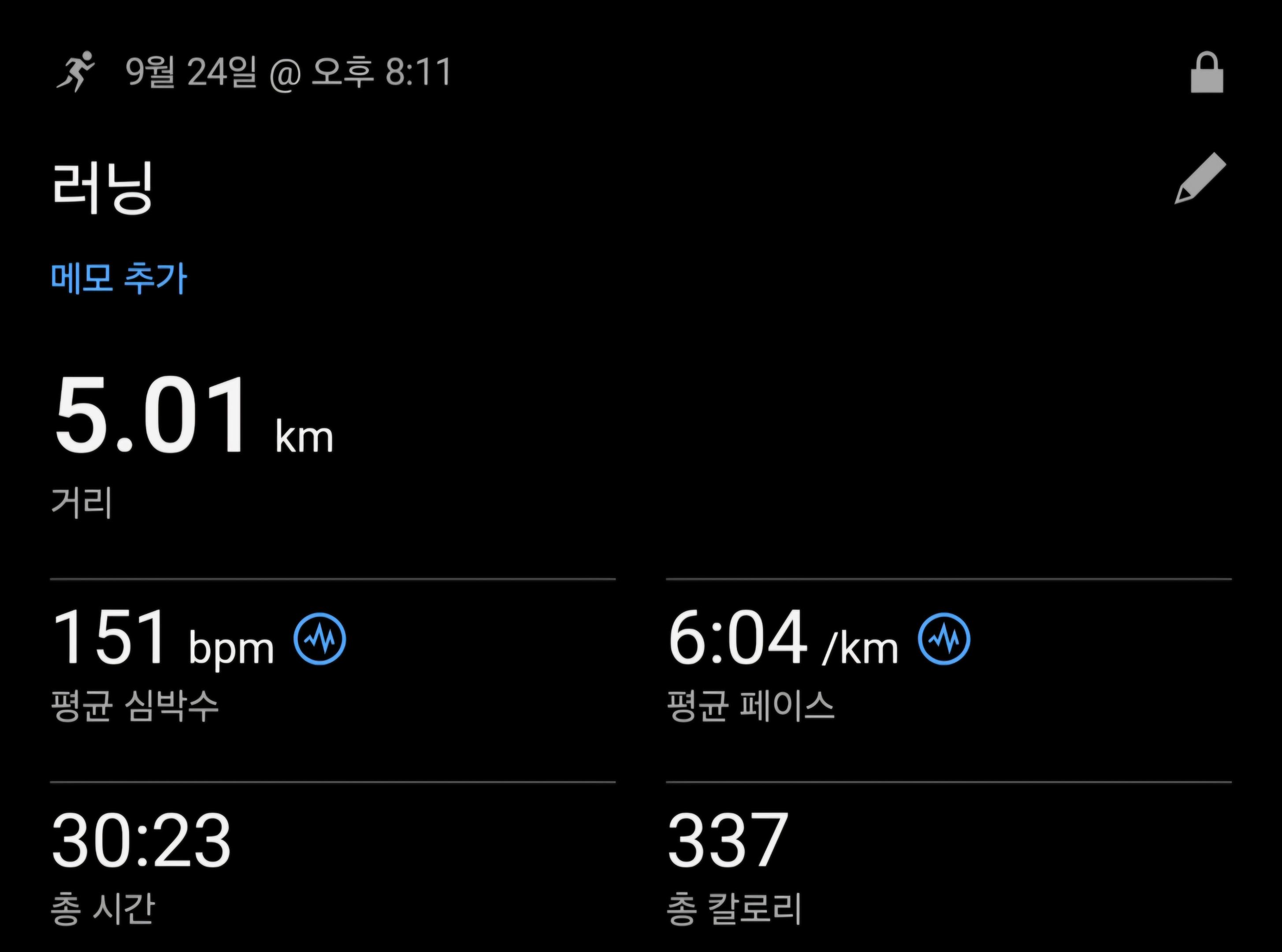The image size is (1282, 952).
Task: Tap the lock icon to change activity privacy
Action: tap(1207, 73)
